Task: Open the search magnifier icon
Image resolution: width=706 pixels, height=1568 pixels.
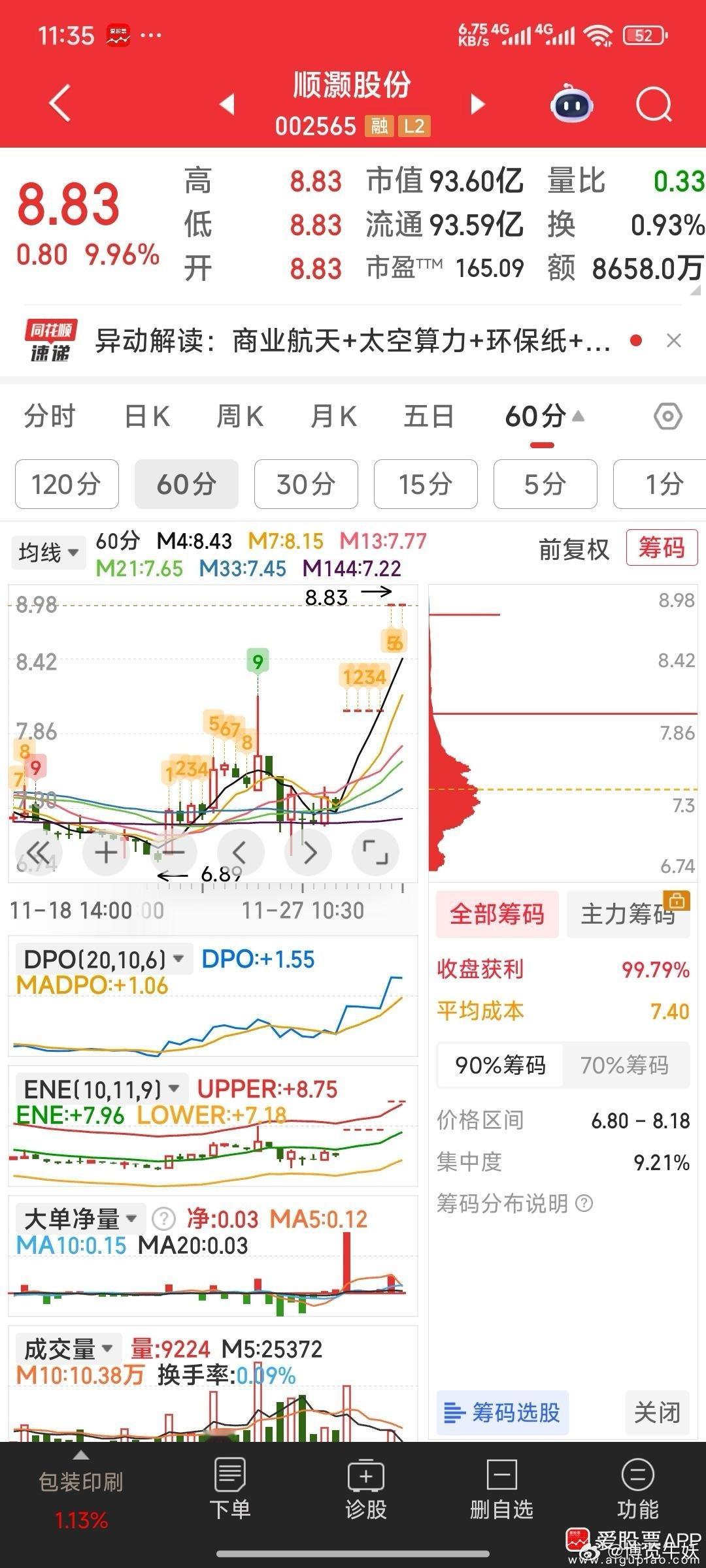Action: tap(654, 105)
